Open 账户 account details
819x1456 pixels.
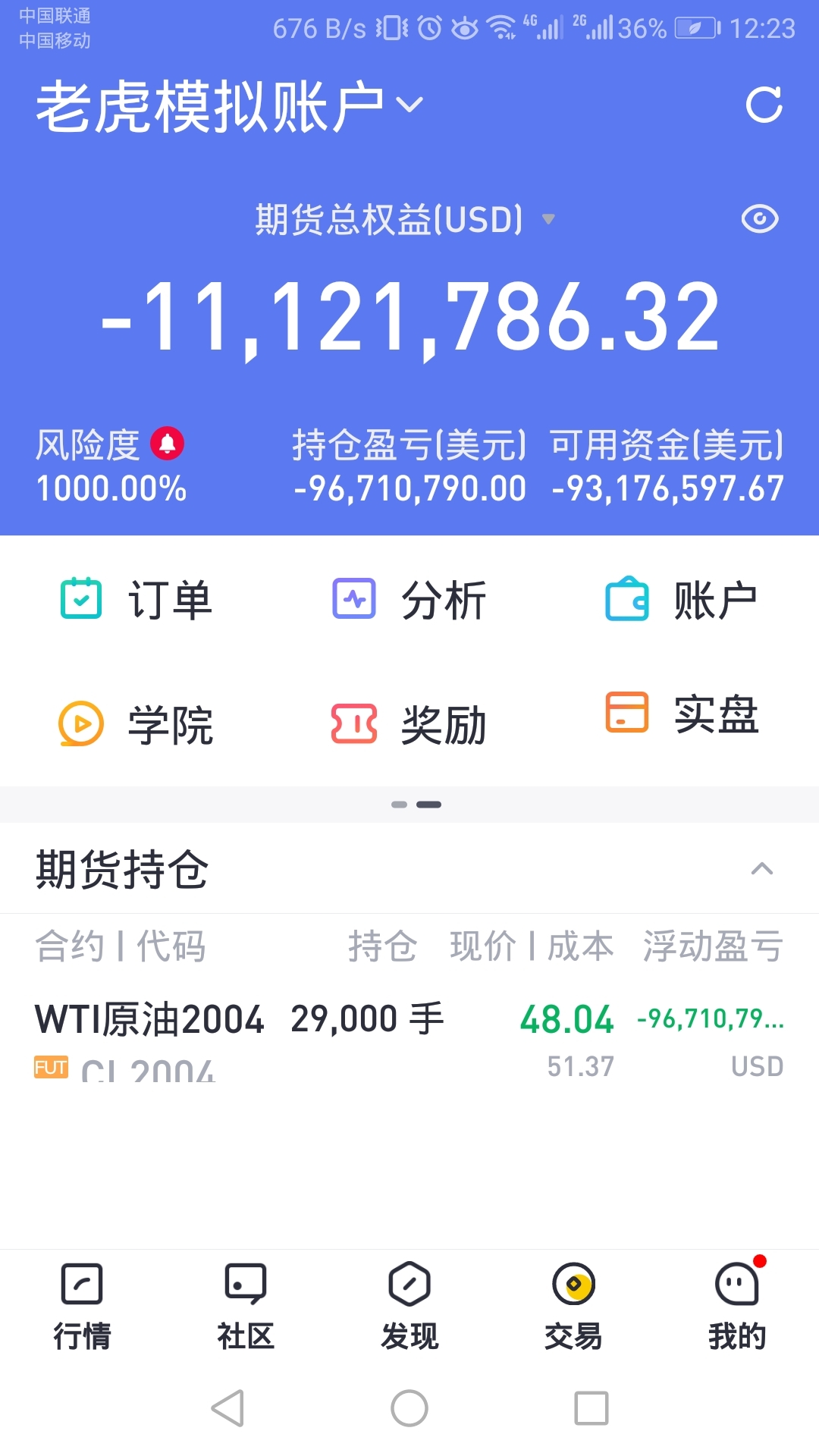682,600
